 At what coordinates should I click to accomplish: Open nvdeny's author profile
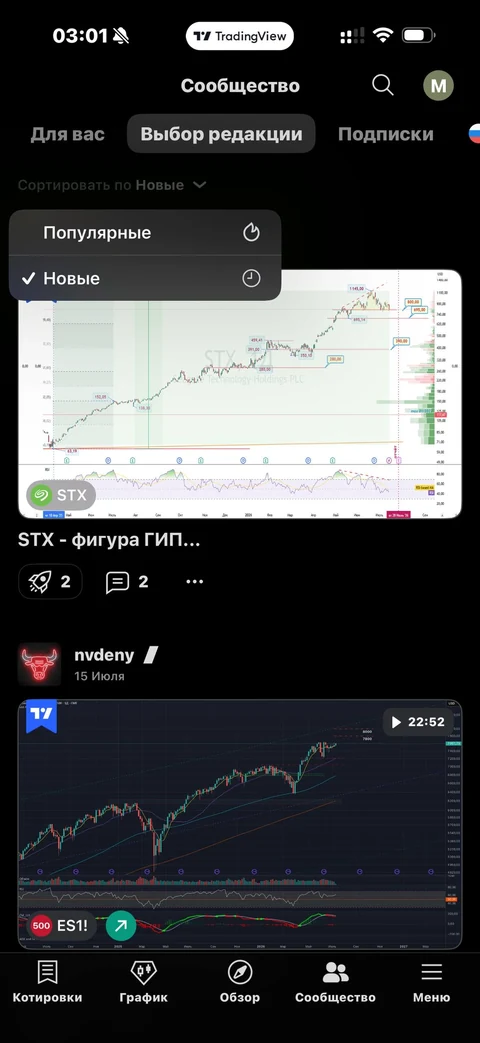click(104, 655)
